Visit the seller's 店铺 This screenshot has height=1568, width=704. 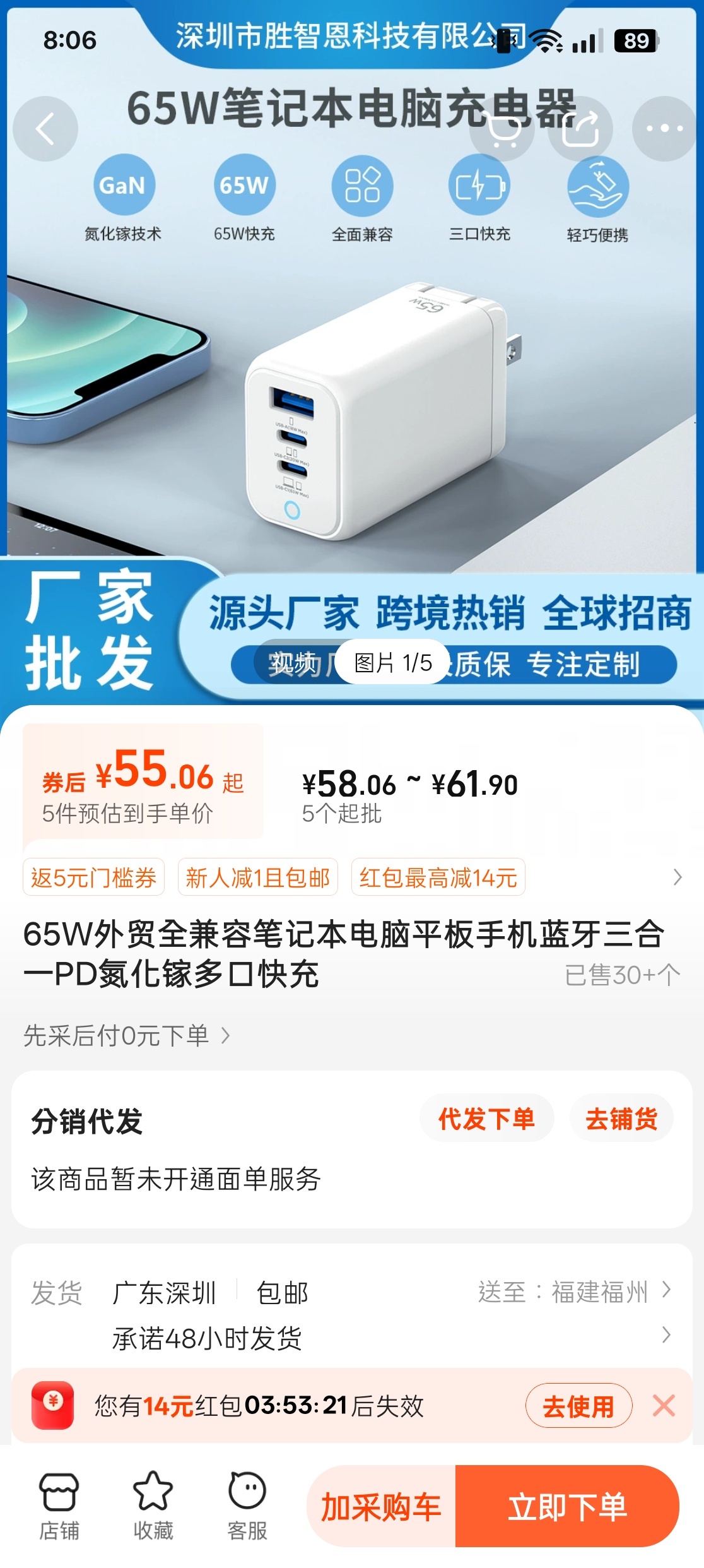tap(59, 1506)
